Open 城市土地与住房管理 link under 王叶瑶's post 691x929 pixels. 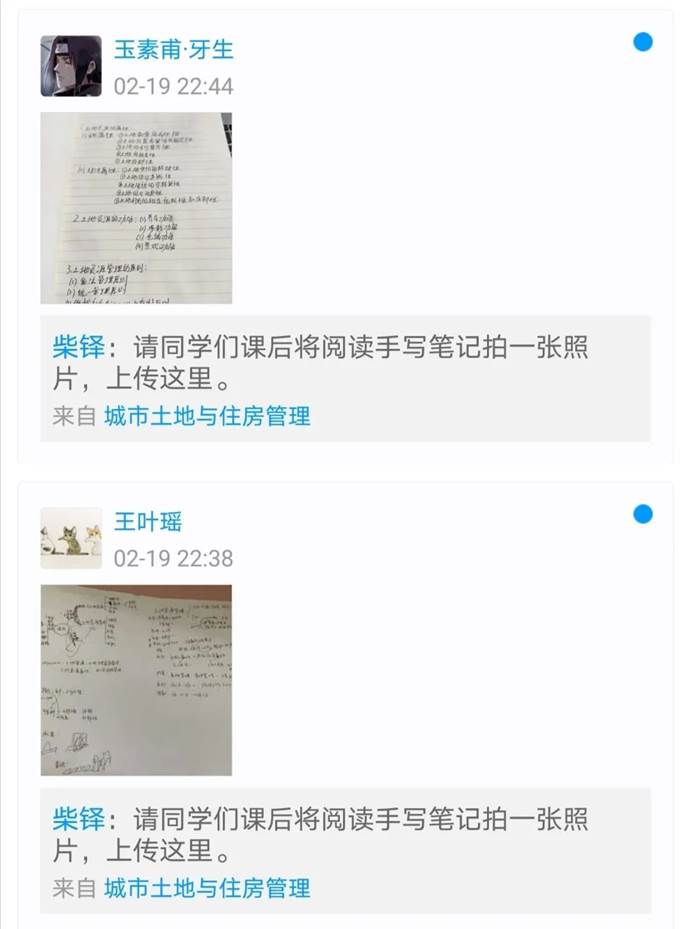click(x=207, y=888)
